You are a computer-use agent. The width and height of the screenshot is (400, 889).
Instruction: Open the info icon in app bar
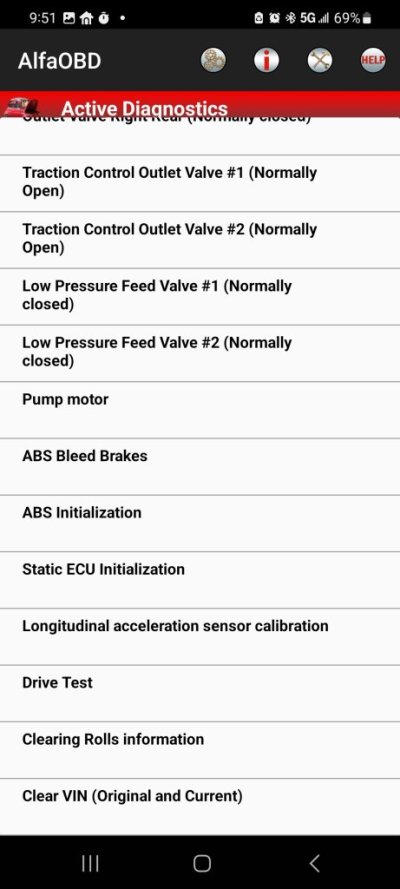click(x=266, y=60)
